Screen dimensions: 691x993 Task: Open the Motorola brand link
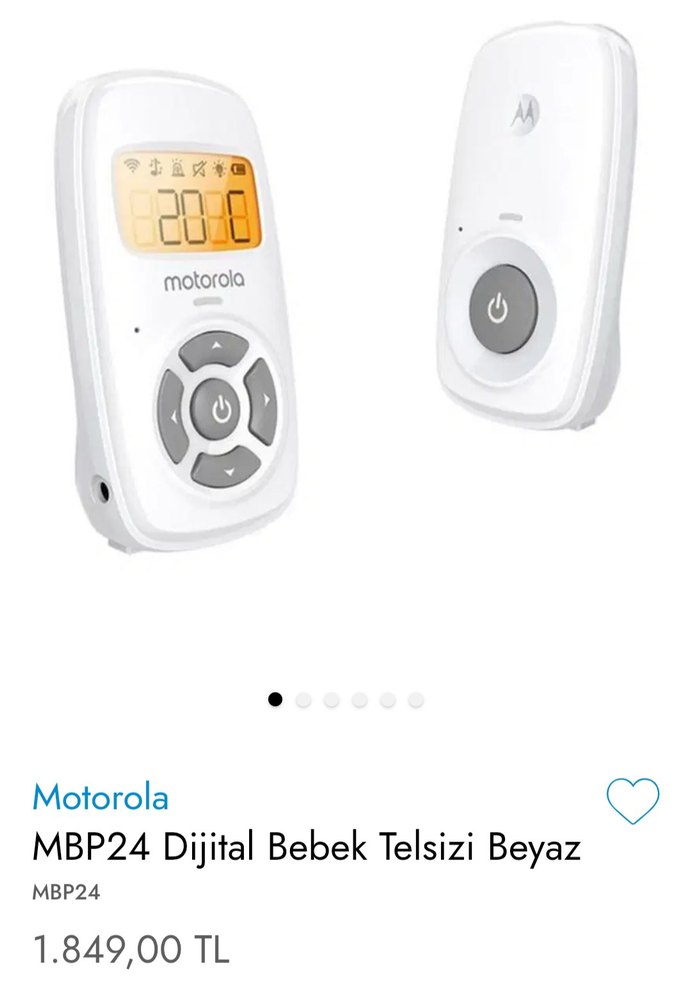[x=100, y=797]
